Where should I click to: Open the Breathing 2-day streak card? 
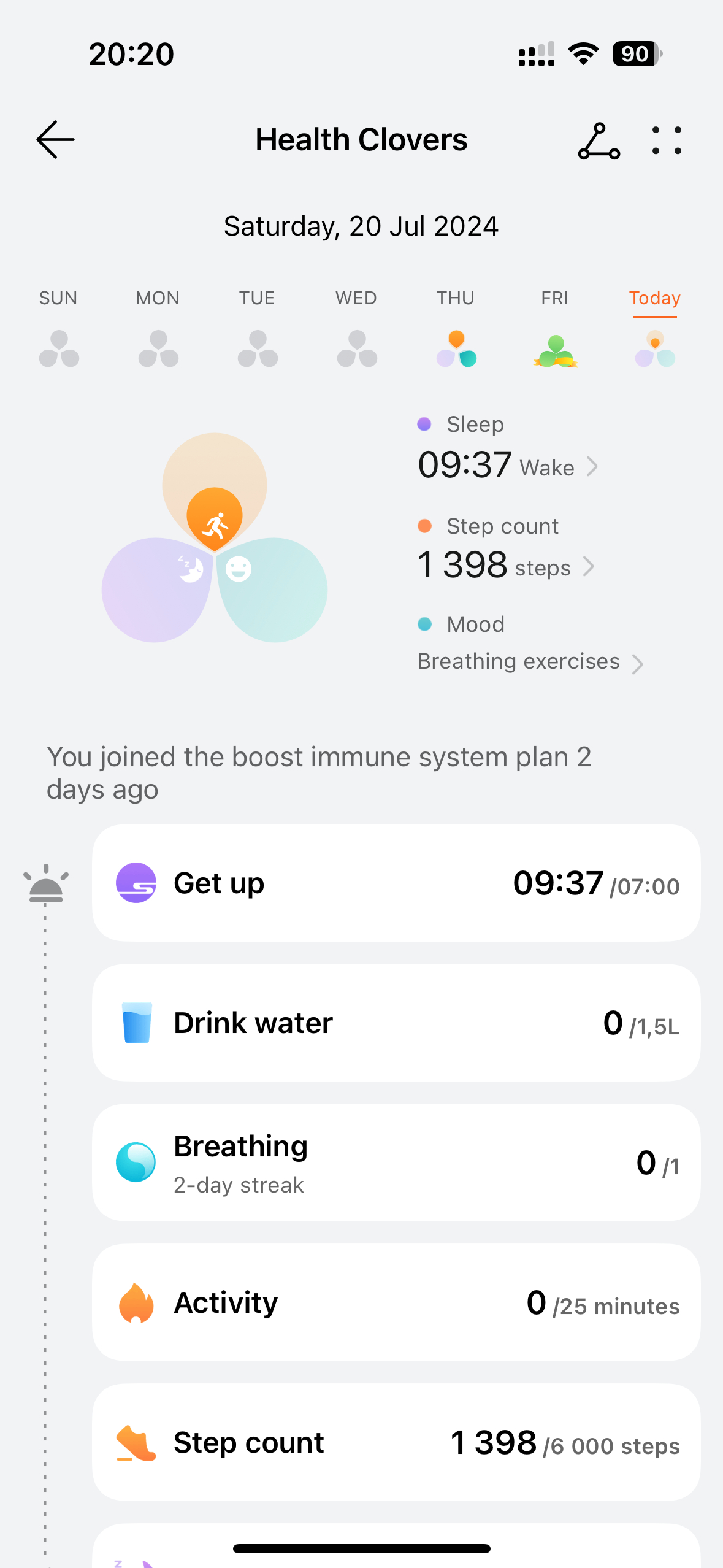396,1163
